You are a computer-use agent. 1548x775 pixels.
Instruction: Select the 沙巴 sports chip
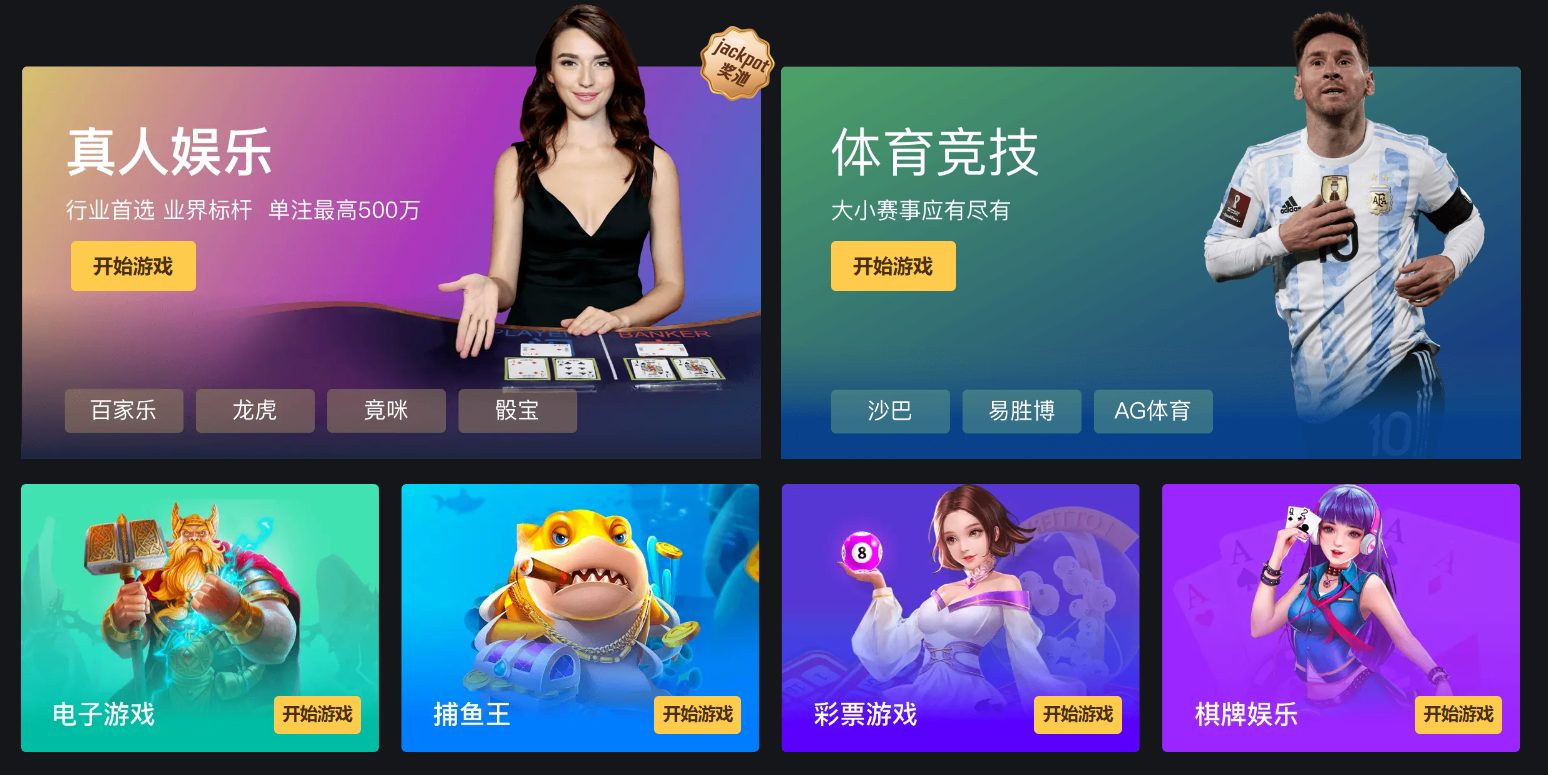[x=890, y=411]
